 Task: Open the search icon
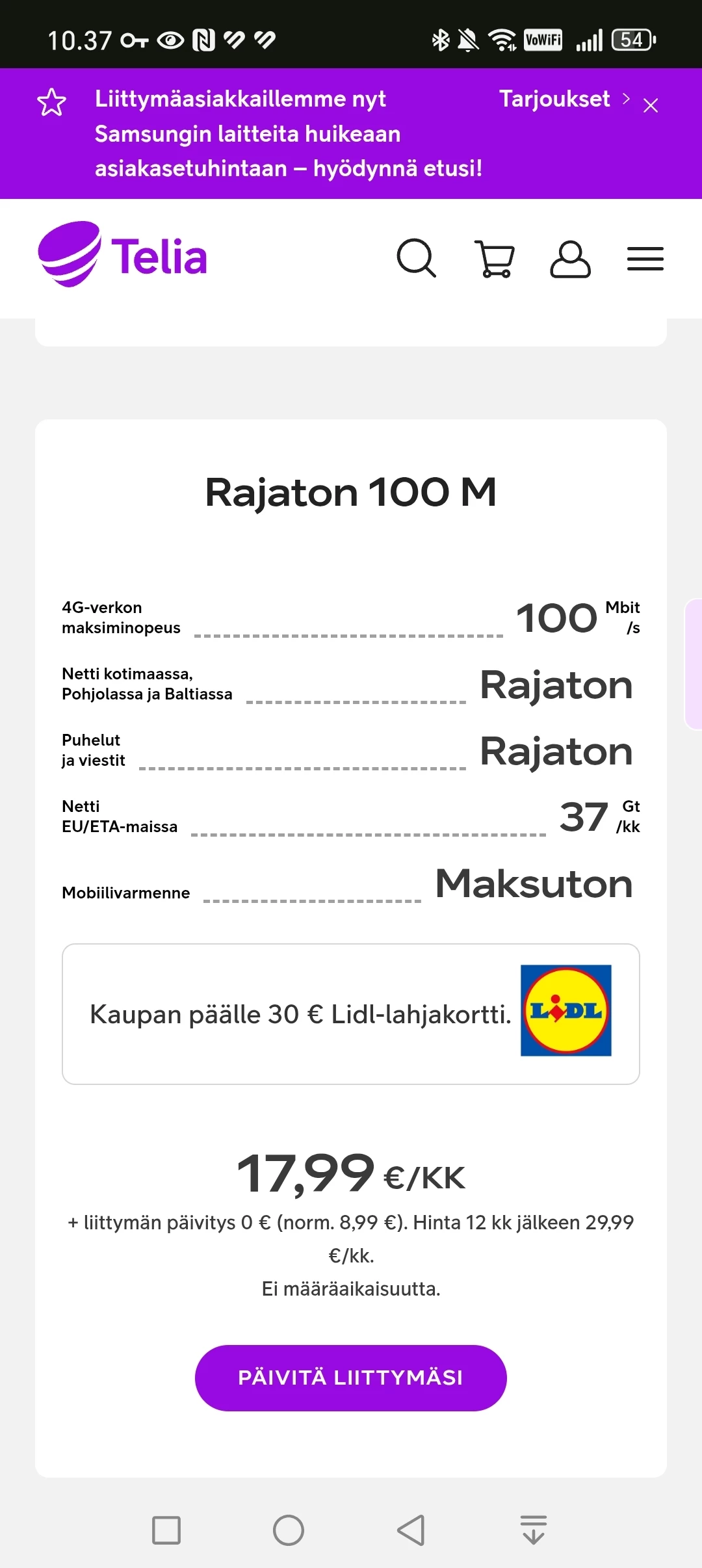pos(416,258)
